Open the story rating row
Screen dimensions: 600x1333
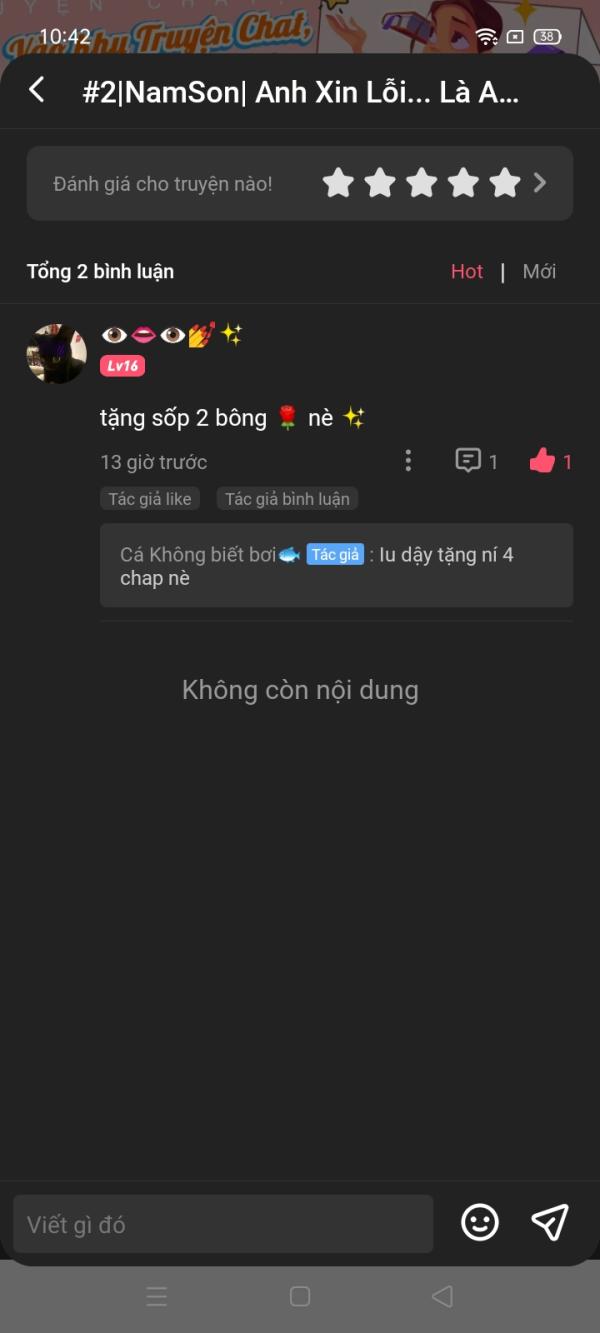(x=300, y=183)
